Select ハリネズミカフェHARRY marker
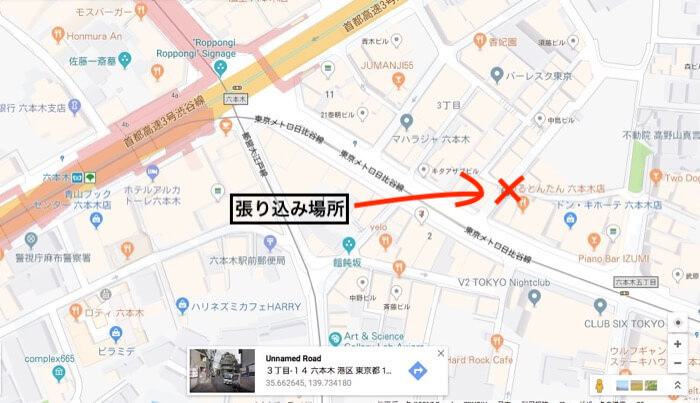The width and height of the screenshot is (700, 403). (x=183, y=303)
